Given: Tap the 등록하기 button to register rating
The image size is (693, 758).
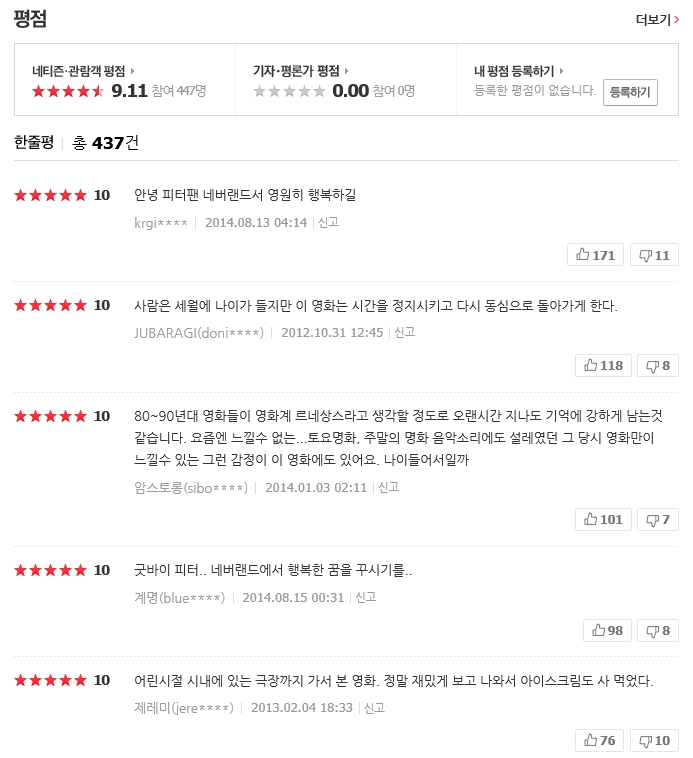Looking at the screenshot, I should 630,92.
